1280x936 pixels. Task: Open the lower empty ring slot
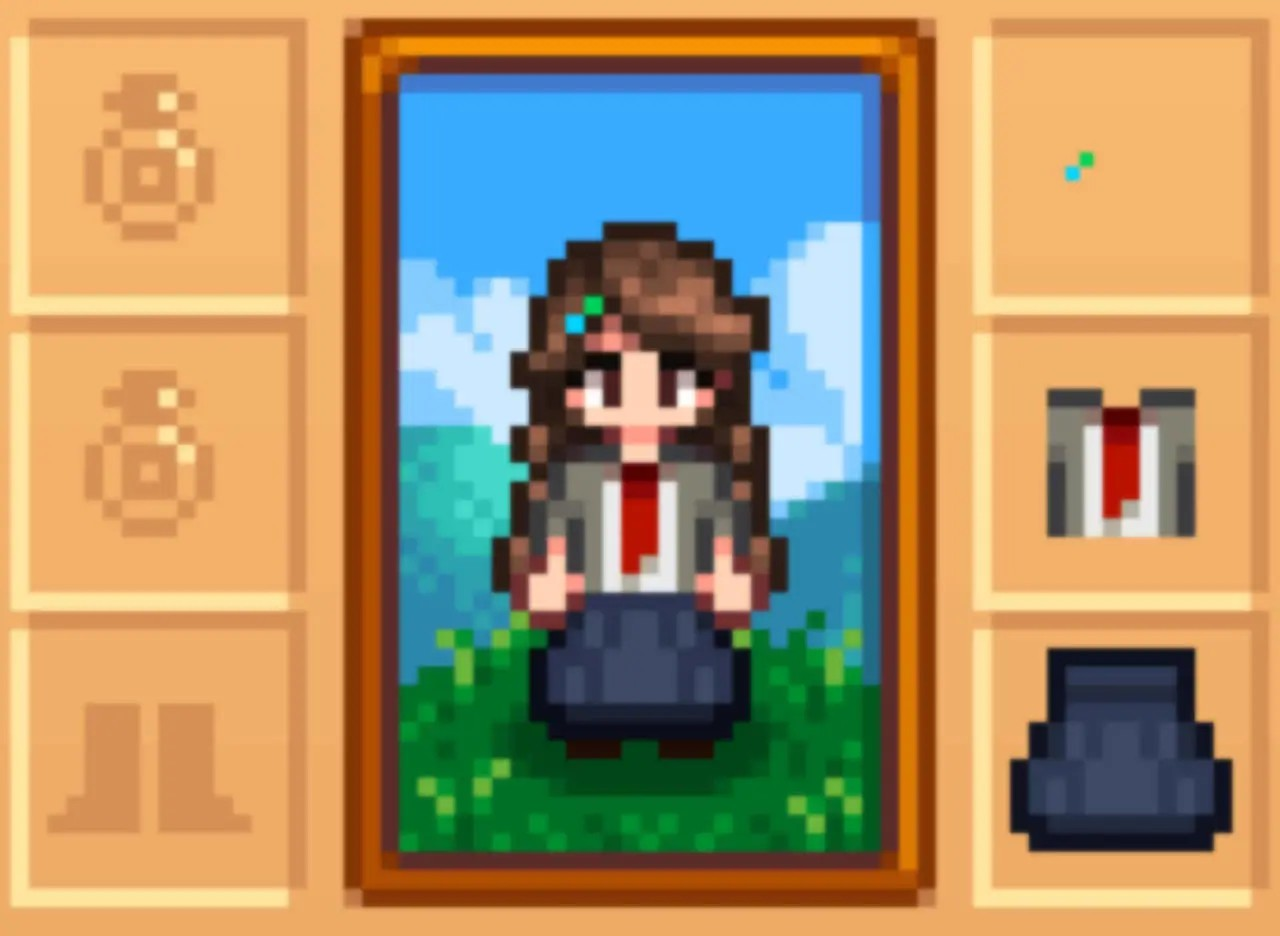click(x=150, y=460)
